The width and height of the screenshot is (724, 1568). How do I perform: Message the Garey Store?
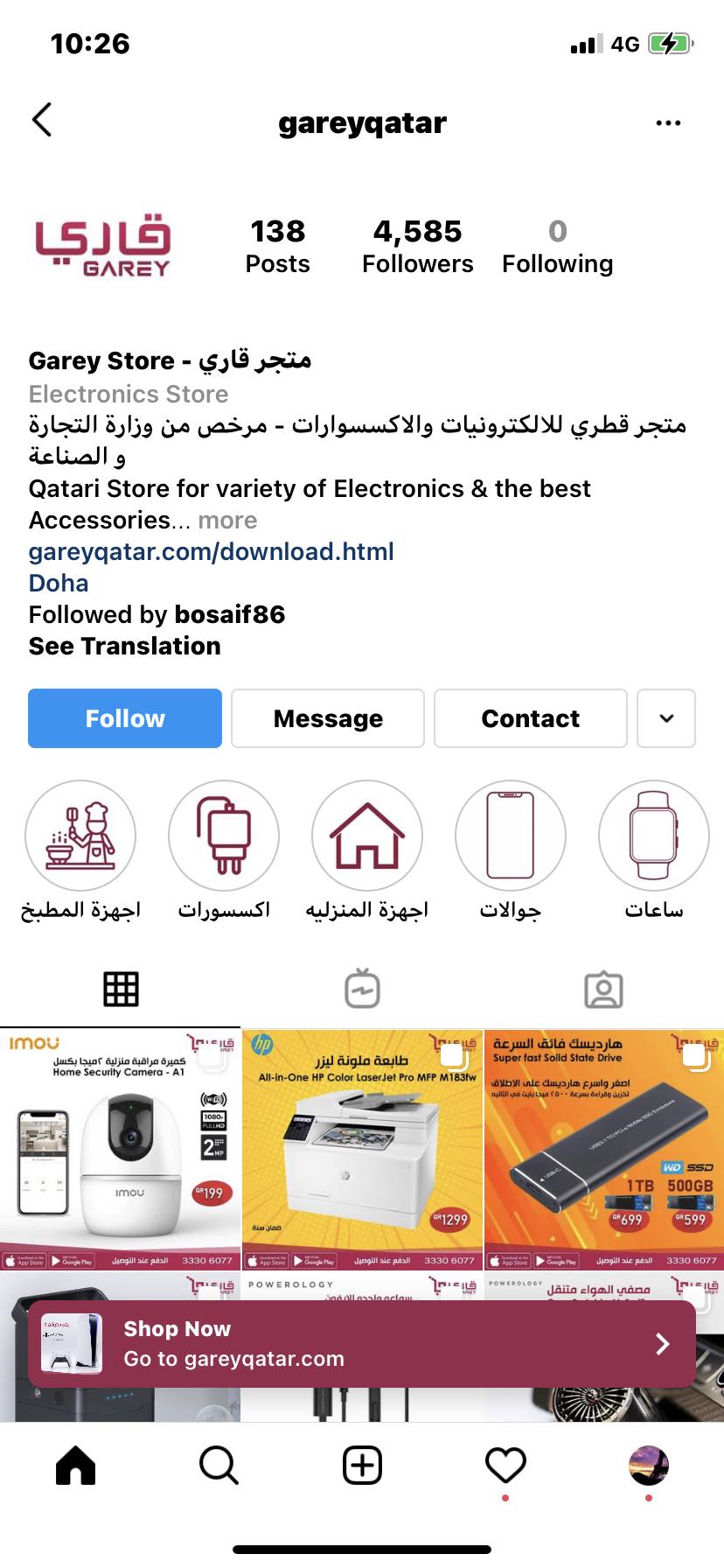click(x=328, y=718)
